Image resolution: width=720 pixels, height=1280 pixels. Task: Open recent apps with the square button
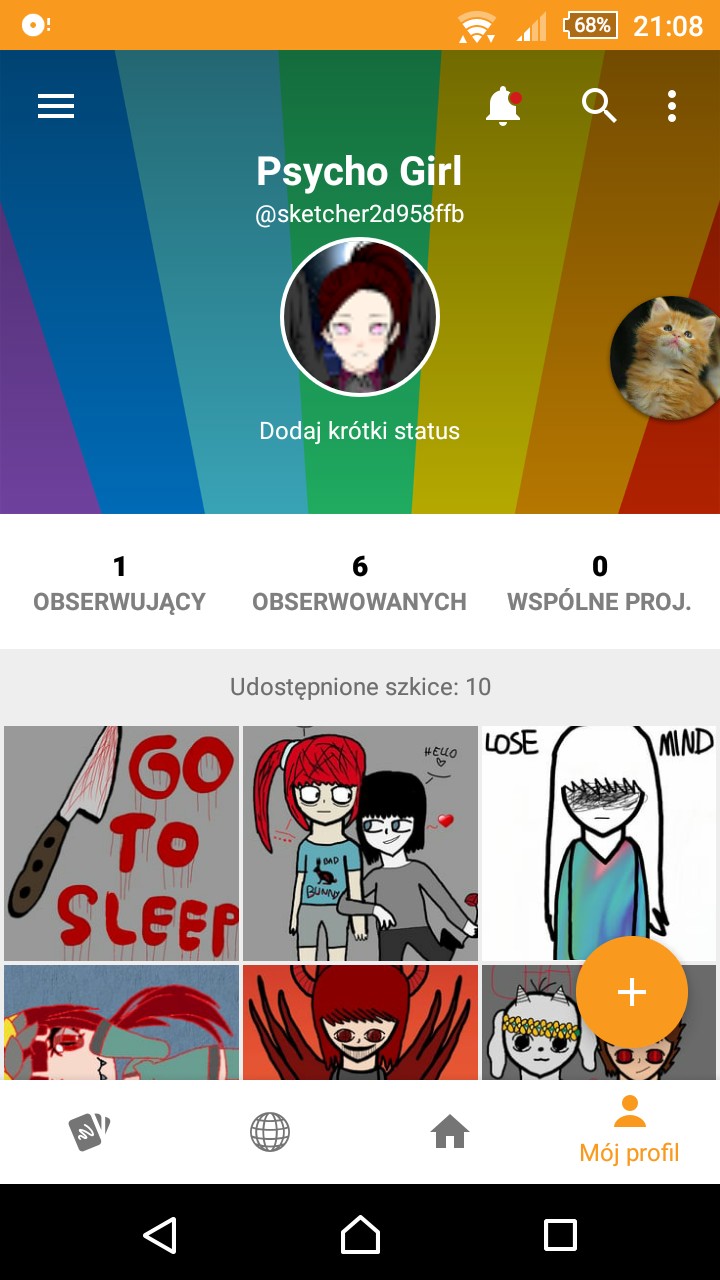[560, 1235]
